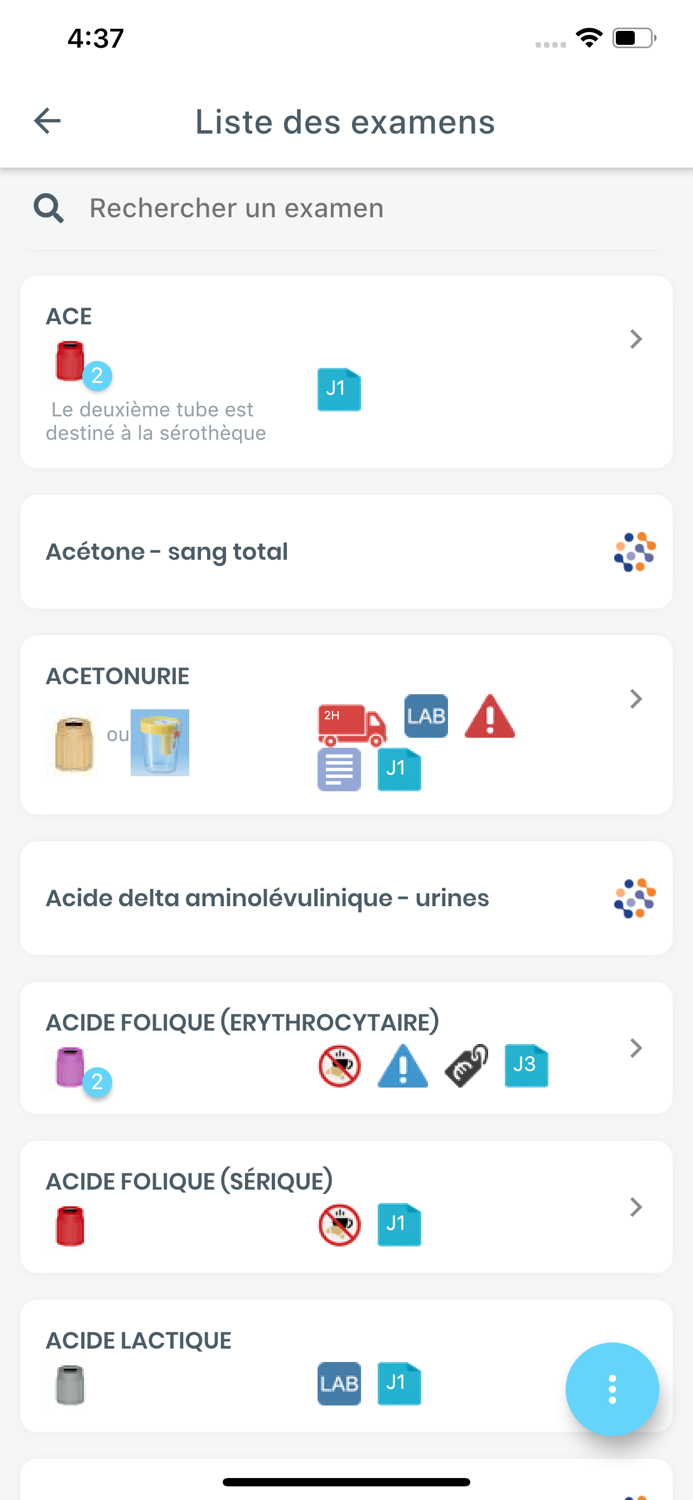
Task: Open the ACE exam card
Action: pos(346,372)
